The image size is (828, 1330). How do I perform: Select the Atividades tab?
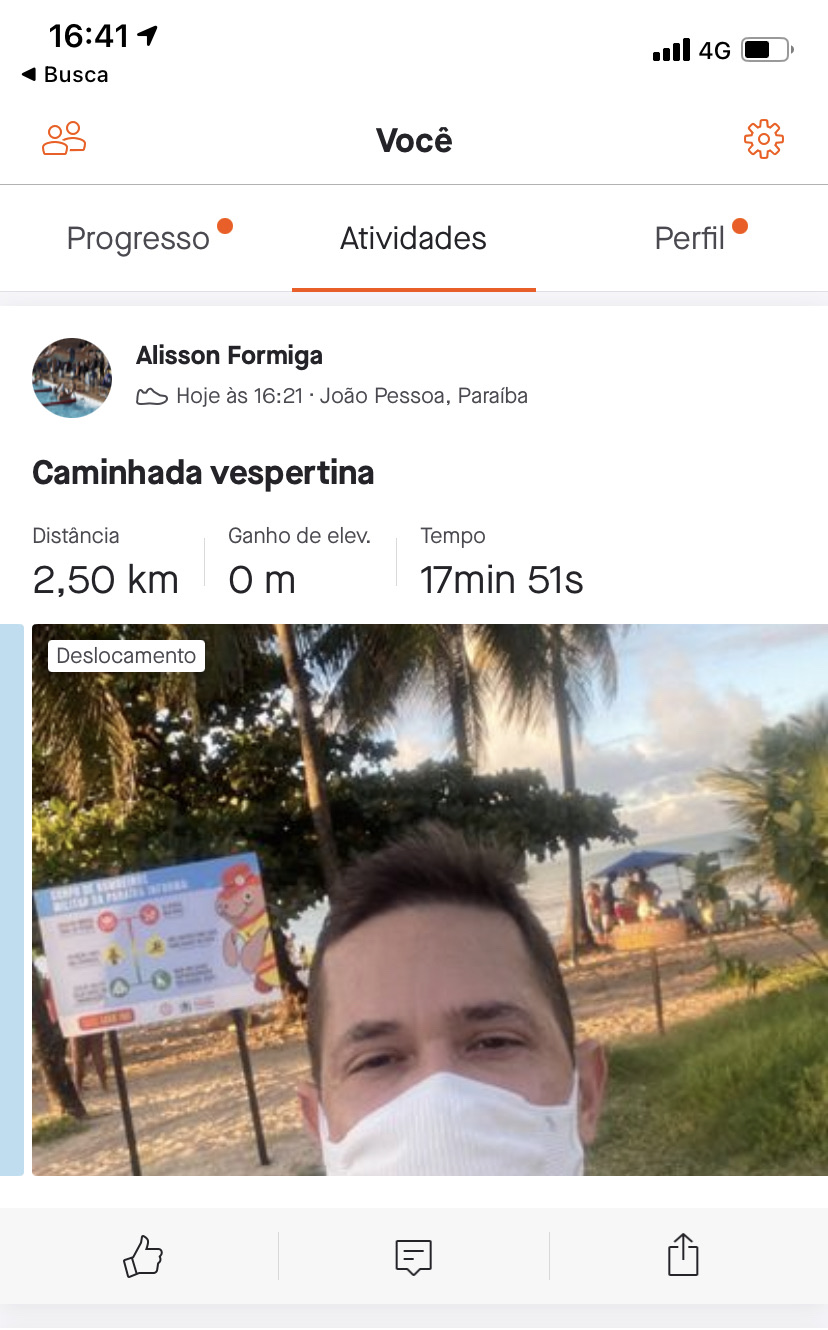[413, 239]
